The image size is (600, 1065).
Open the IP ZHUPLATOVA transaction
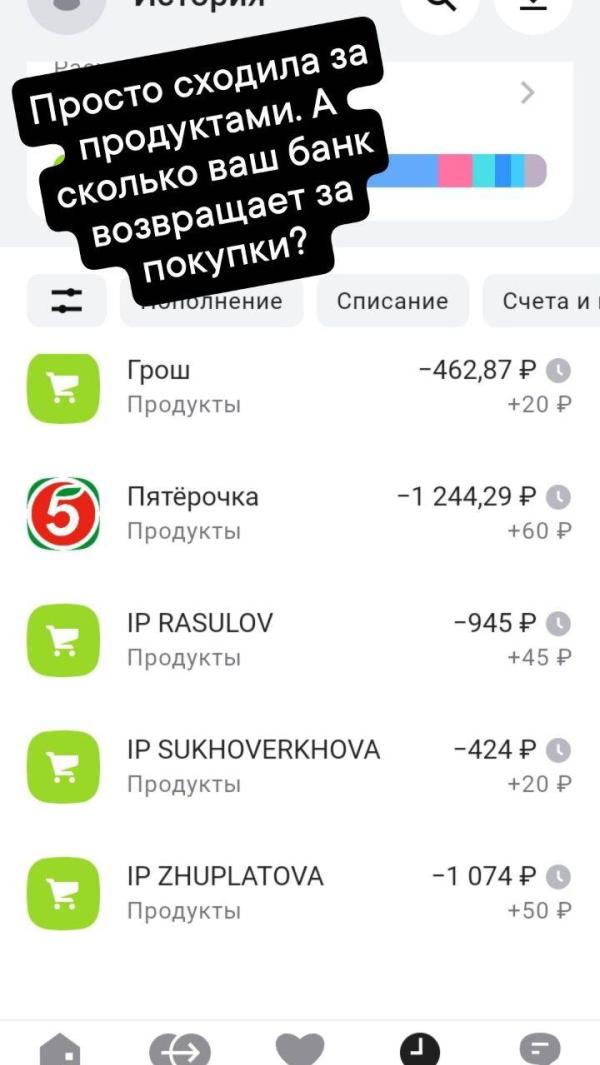(300, 893)
